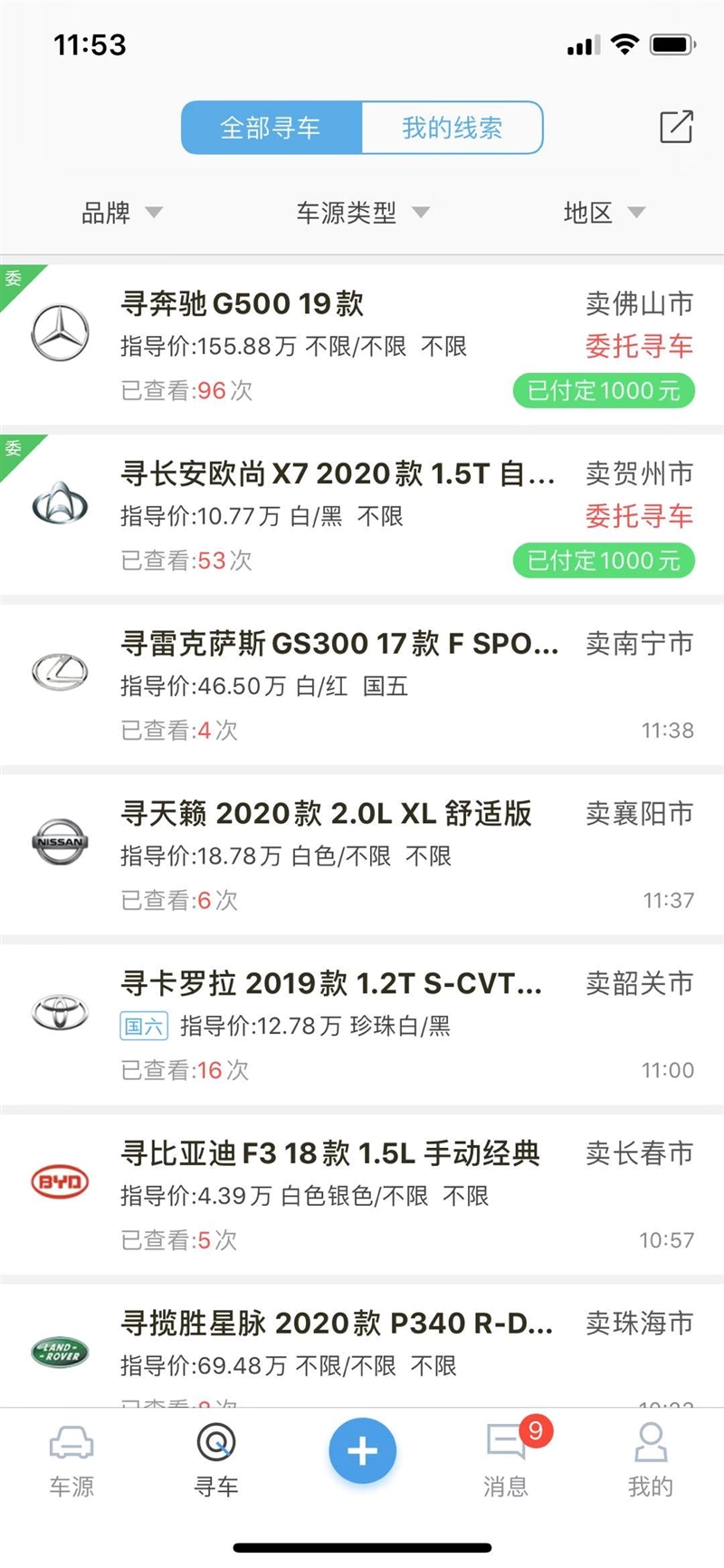
Task: Tap the blue plus button at bottom center
Action: (362, 1450)
